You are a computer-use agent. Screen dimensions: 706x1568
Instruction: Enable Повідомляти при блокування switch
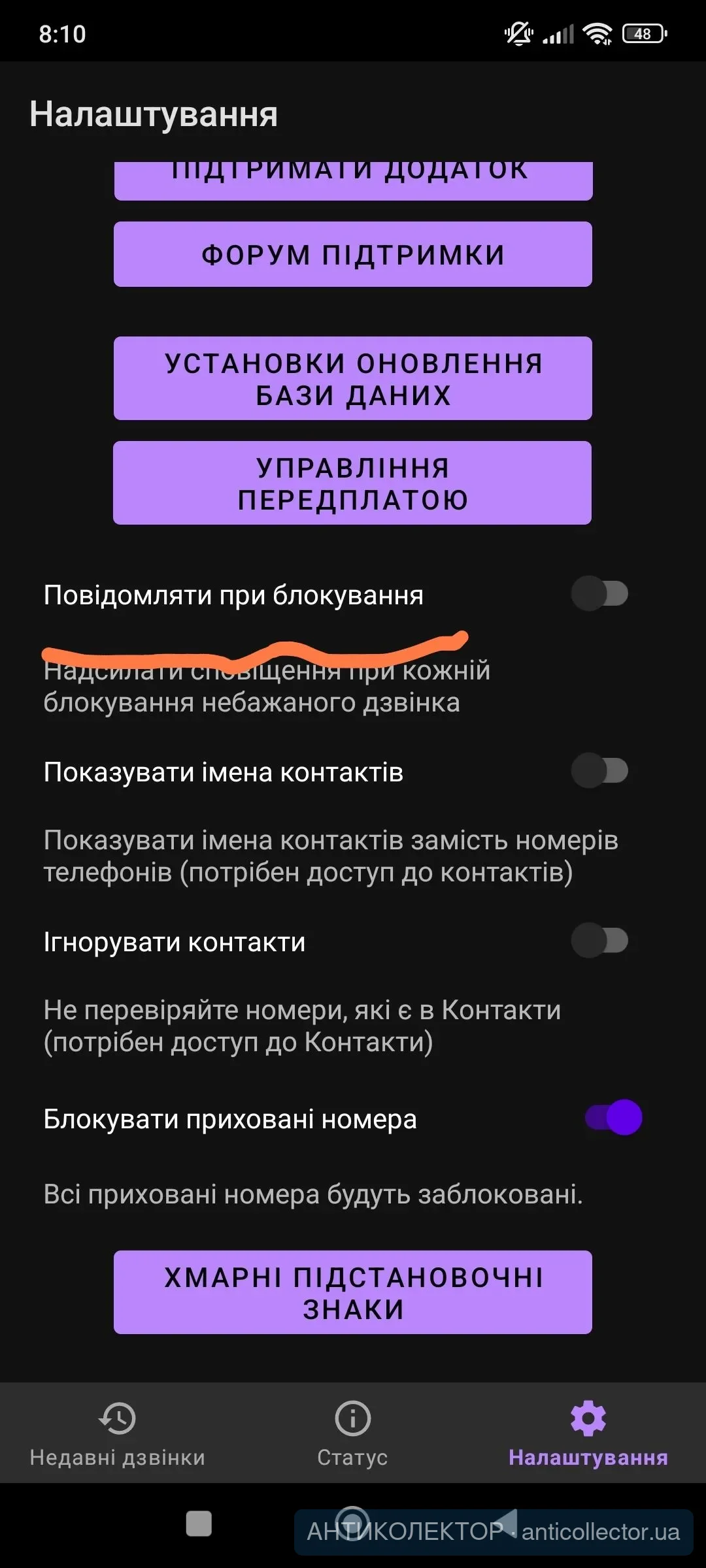(x=599, y=593)
